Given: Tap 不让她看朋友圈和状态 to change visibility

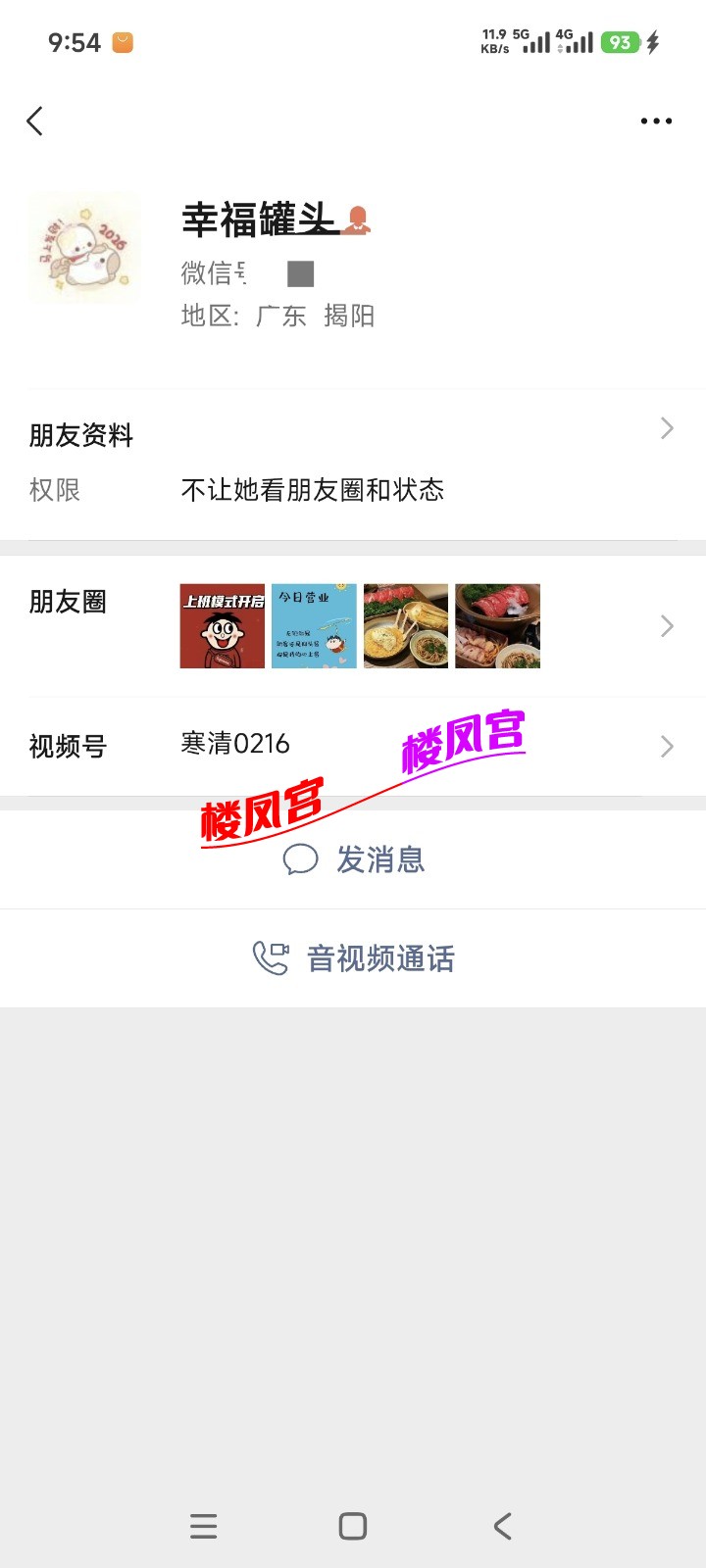Looking at the screenshot, I should 311,490.
